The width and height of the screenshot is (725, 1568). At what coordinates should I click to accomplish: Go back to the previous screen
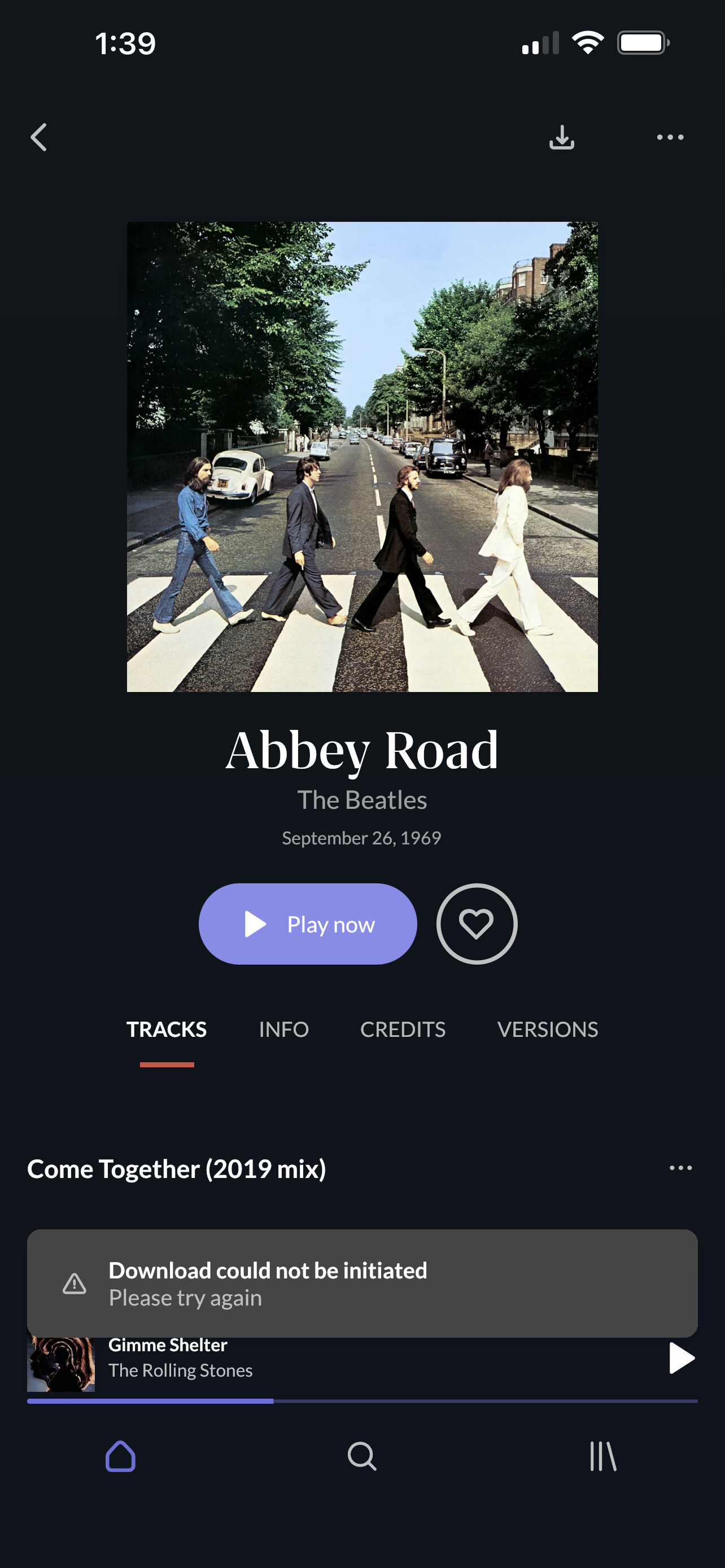coord(39,137)
